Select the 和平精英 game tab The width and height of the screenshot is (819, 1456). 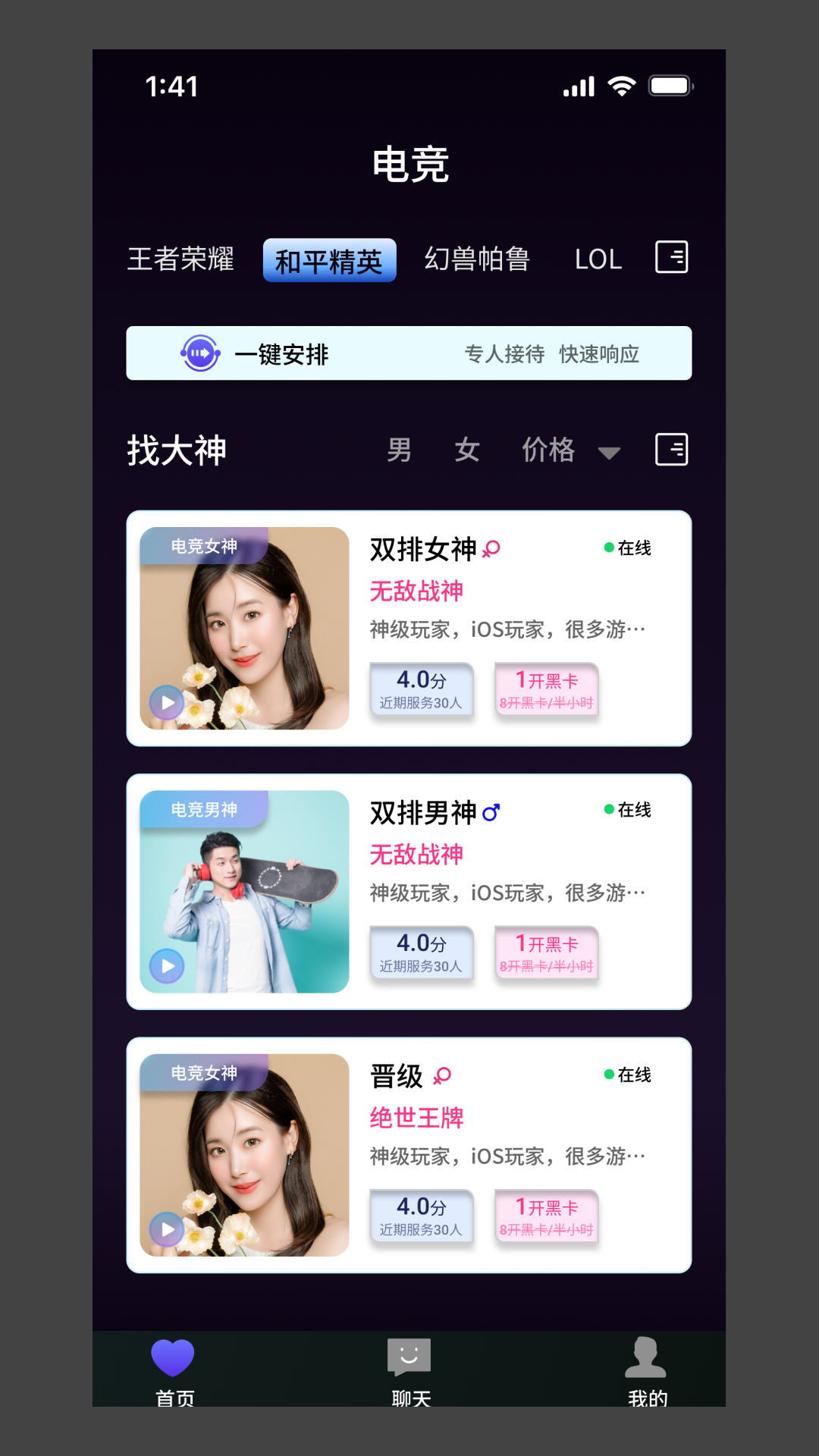click(x=329, y=261)
